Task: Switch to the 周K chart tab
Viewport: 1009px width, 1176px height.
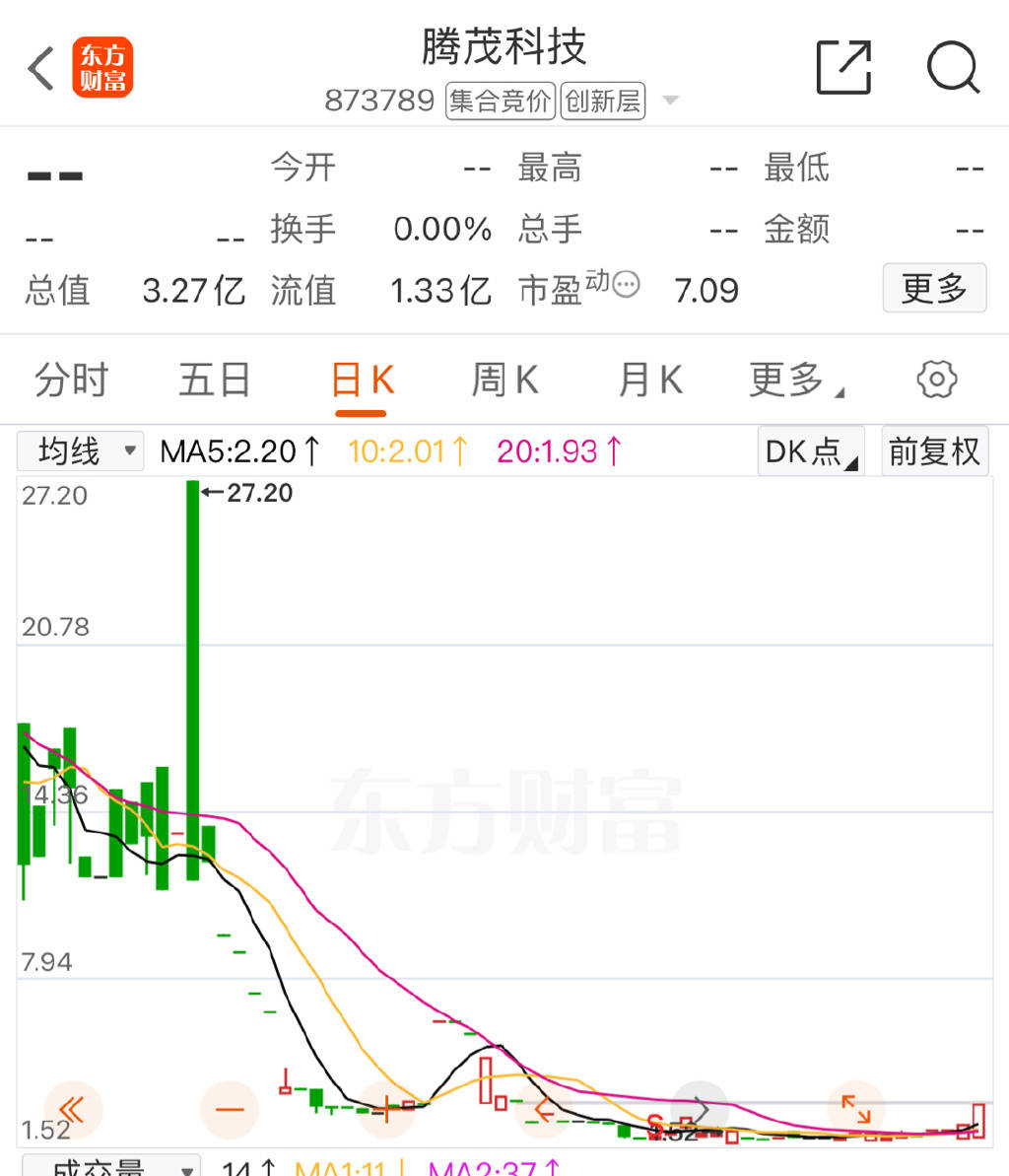Action: tap(504, 379)
